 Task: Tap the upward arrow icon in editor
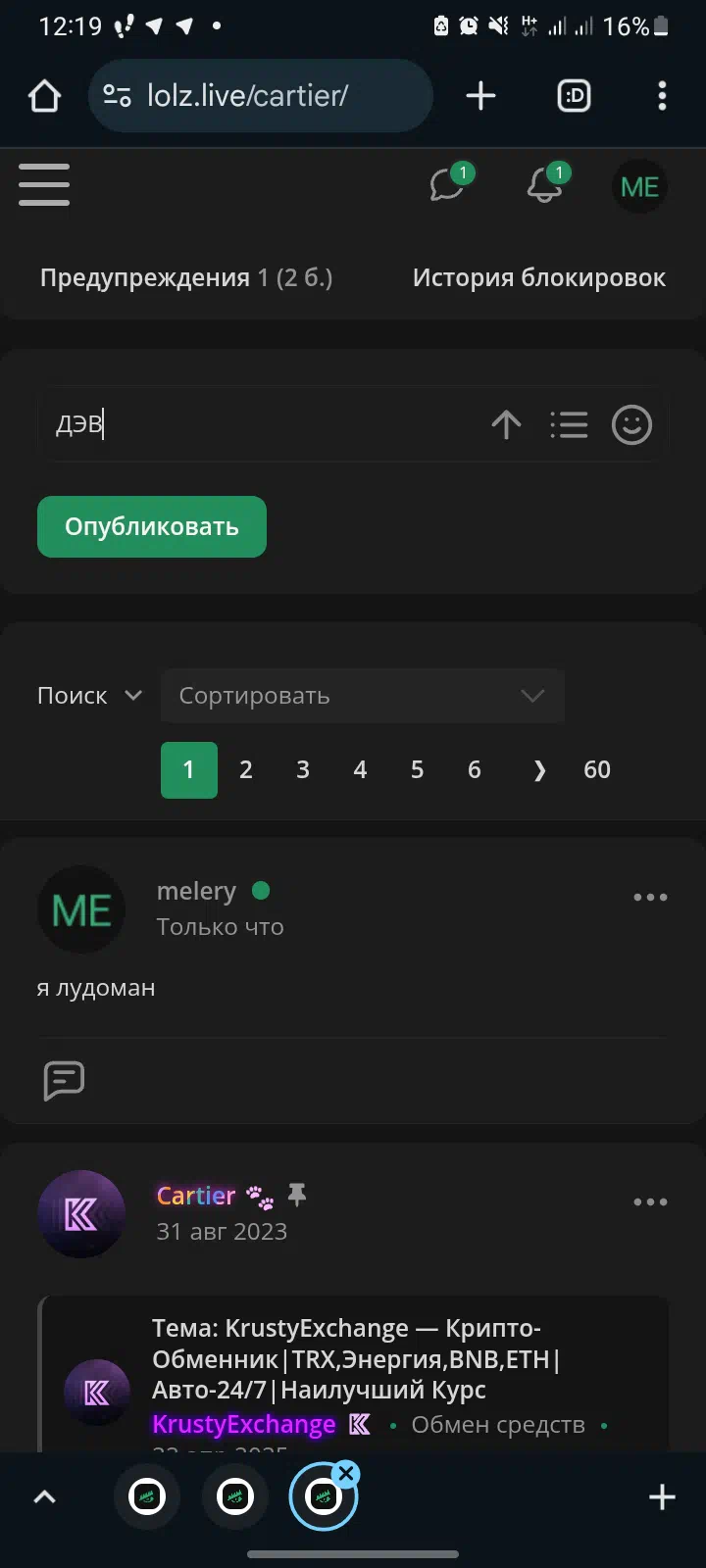506,424
